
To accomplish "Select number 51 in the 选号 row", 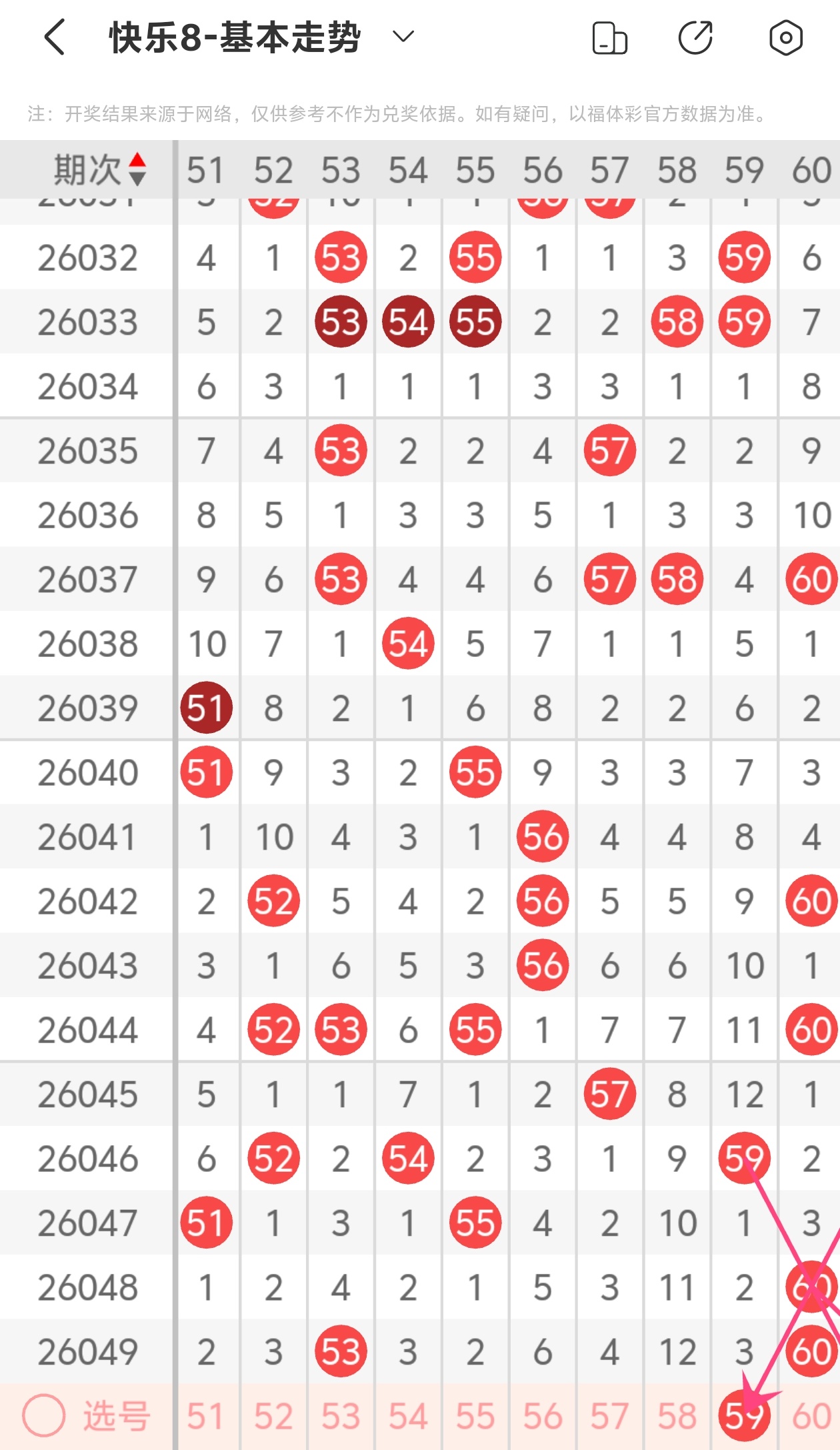I will (205, 1416).
